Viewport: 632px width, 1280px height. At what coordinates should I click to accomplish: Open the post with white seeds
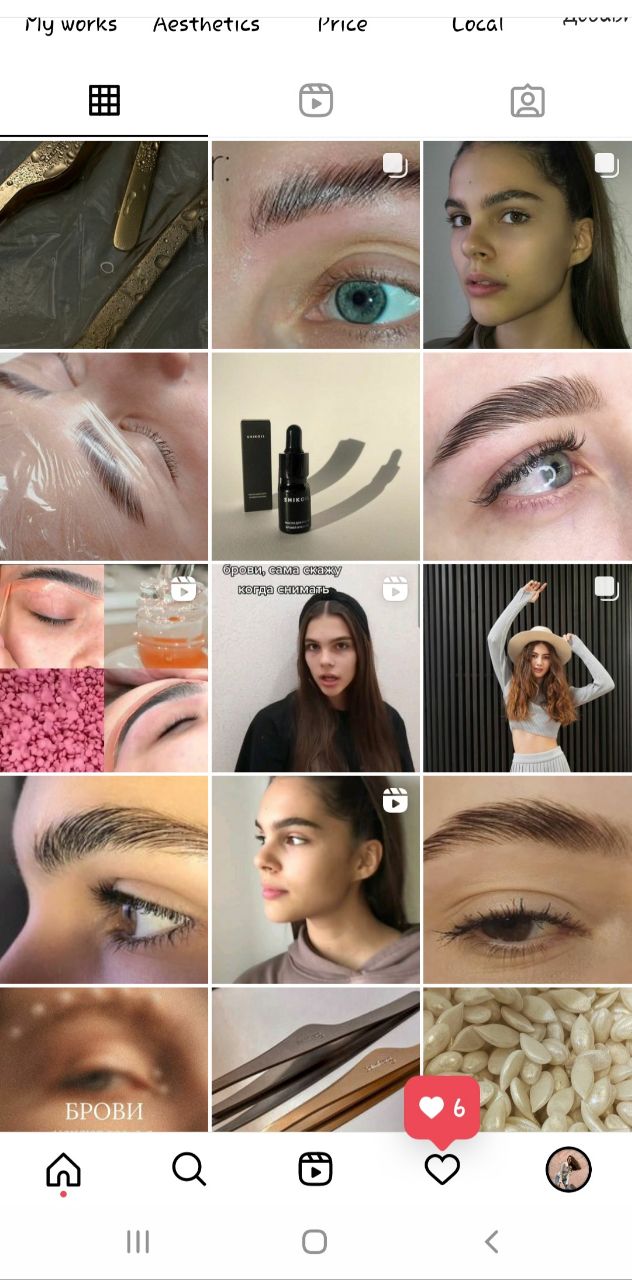tap(527, 1060)
